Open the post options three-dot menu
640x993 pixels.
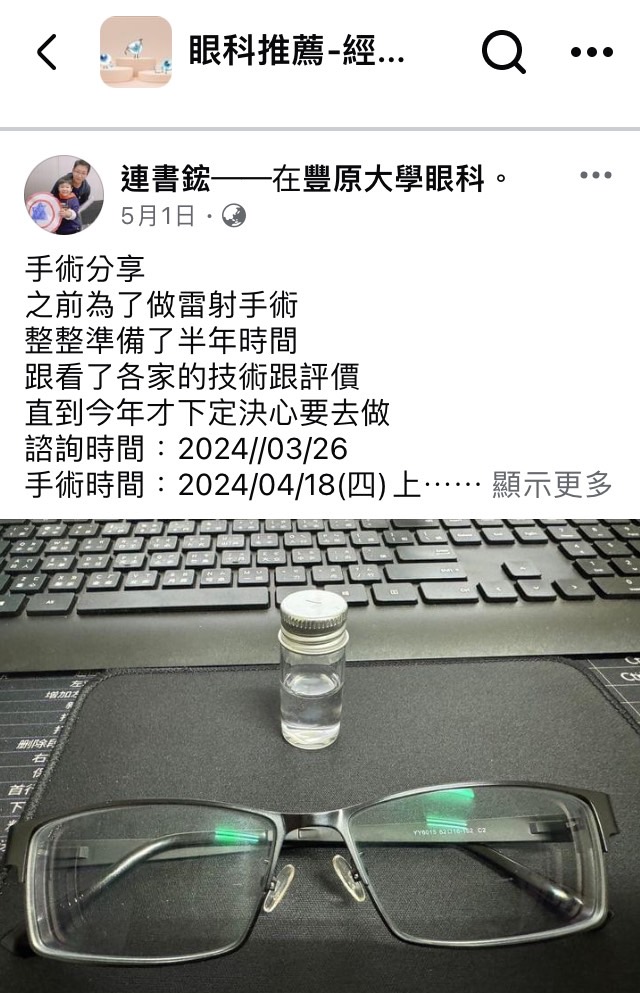[x=595, y=176]
